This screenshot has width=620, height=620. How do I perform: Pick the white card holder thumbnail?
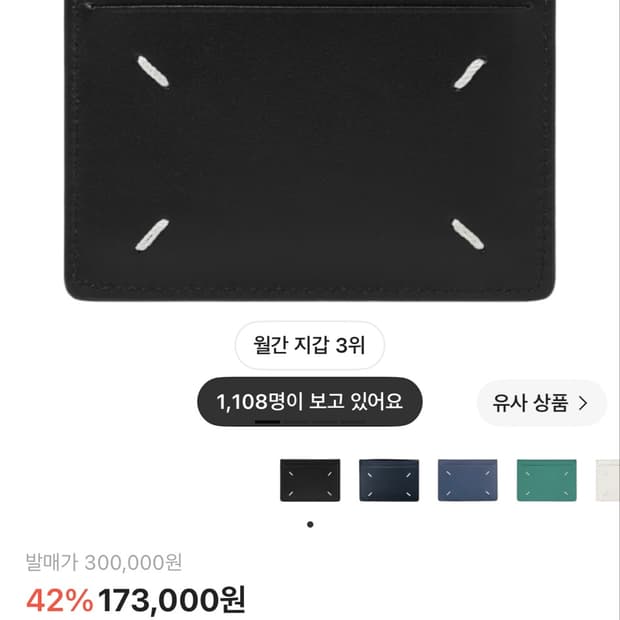pyautogui.click(x=608, y=480)
